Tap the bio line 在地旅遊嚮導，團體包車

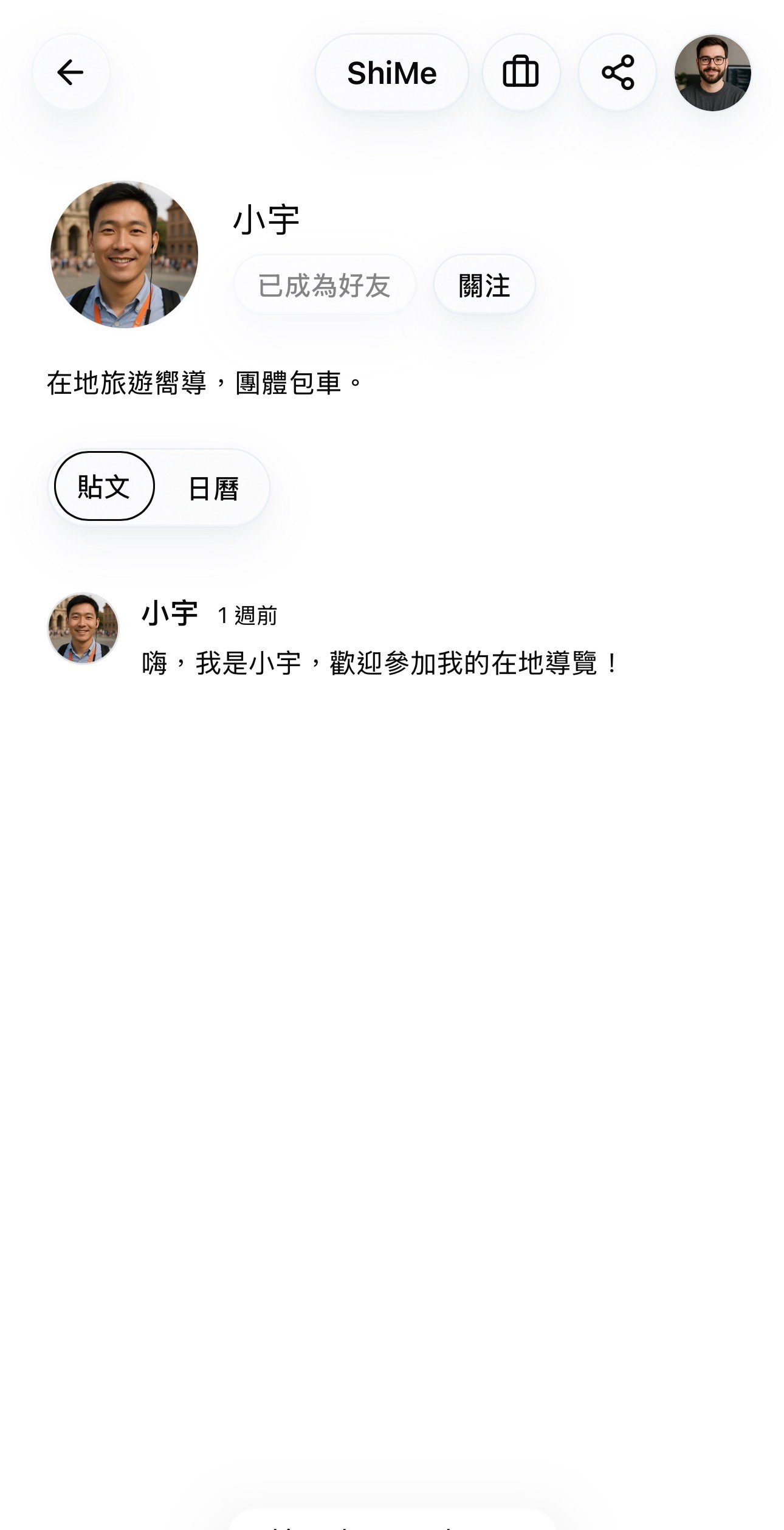204,380
